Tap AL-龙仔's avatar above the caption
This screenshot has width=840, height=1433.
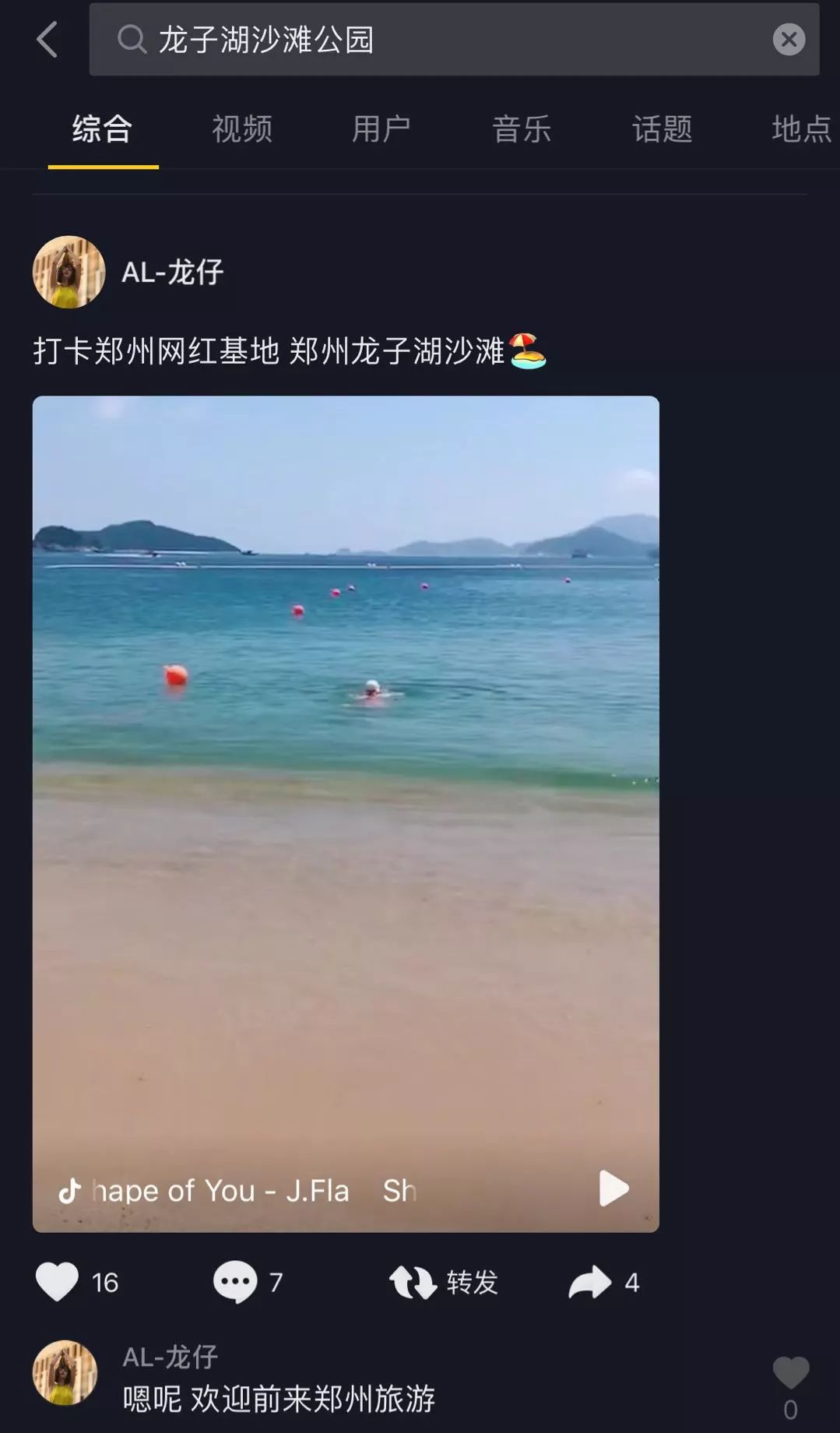[x=68, y=273]
